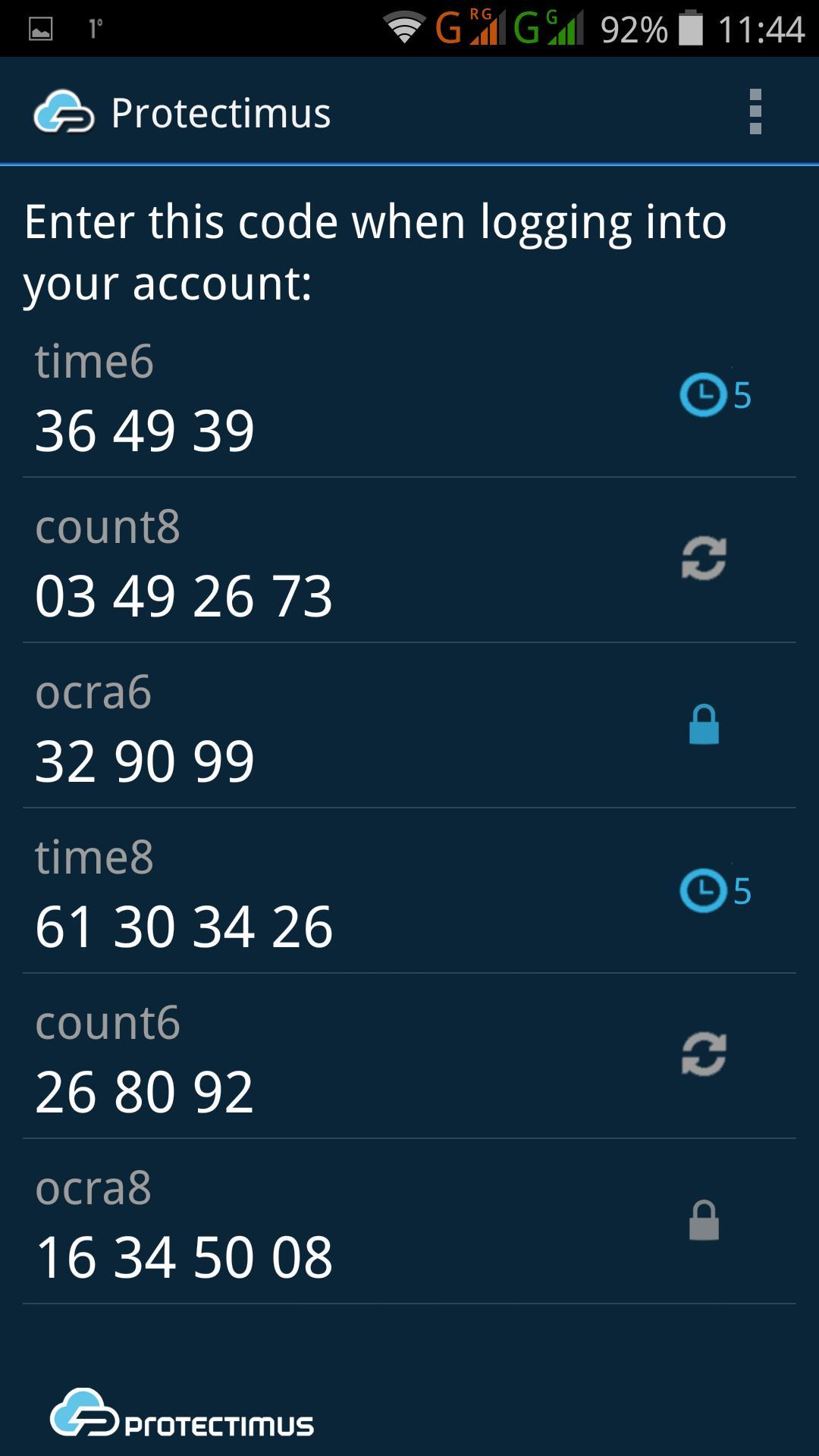Open the ocra6 token entry
This screenshot has width=819, height=1456.
click(409, 726)
